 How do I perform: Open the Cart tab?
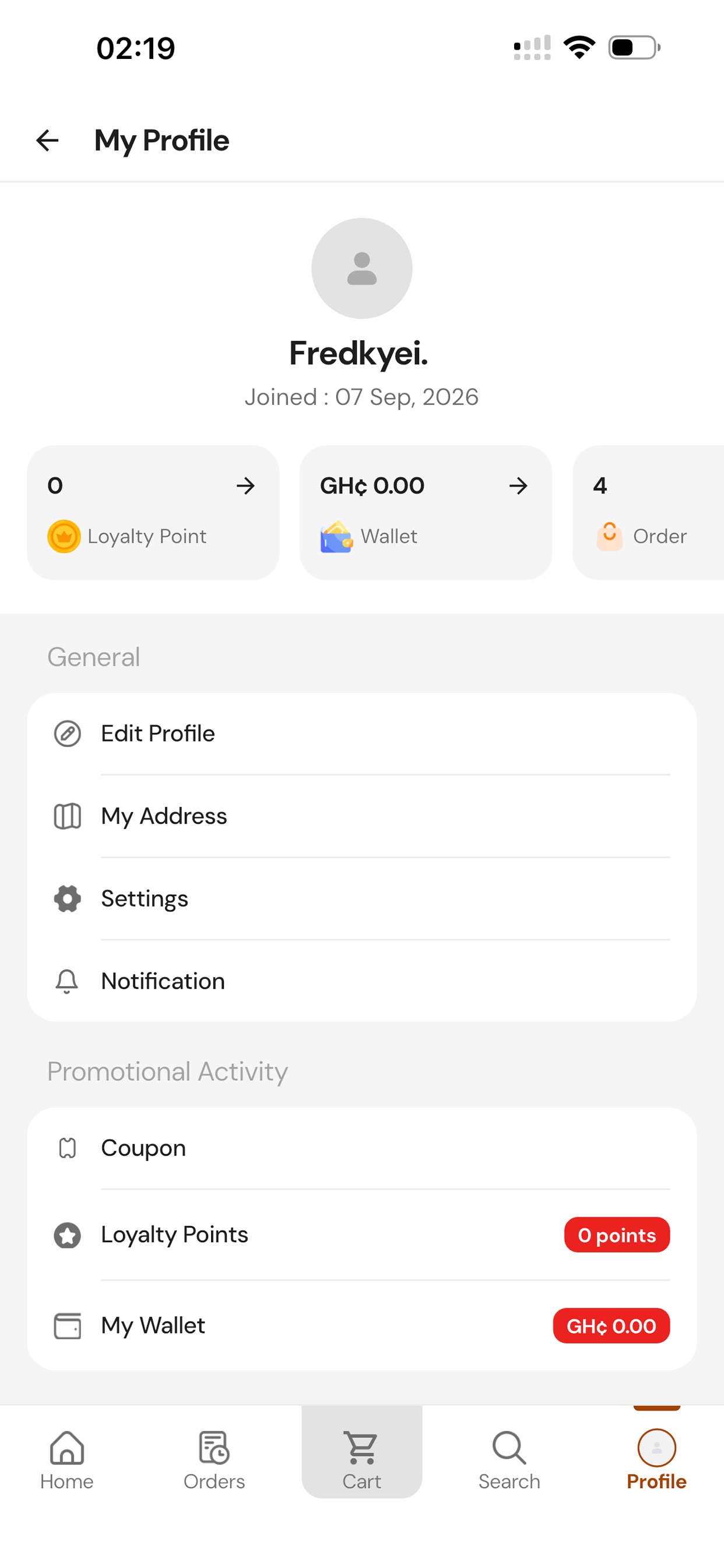[362, 1452]
